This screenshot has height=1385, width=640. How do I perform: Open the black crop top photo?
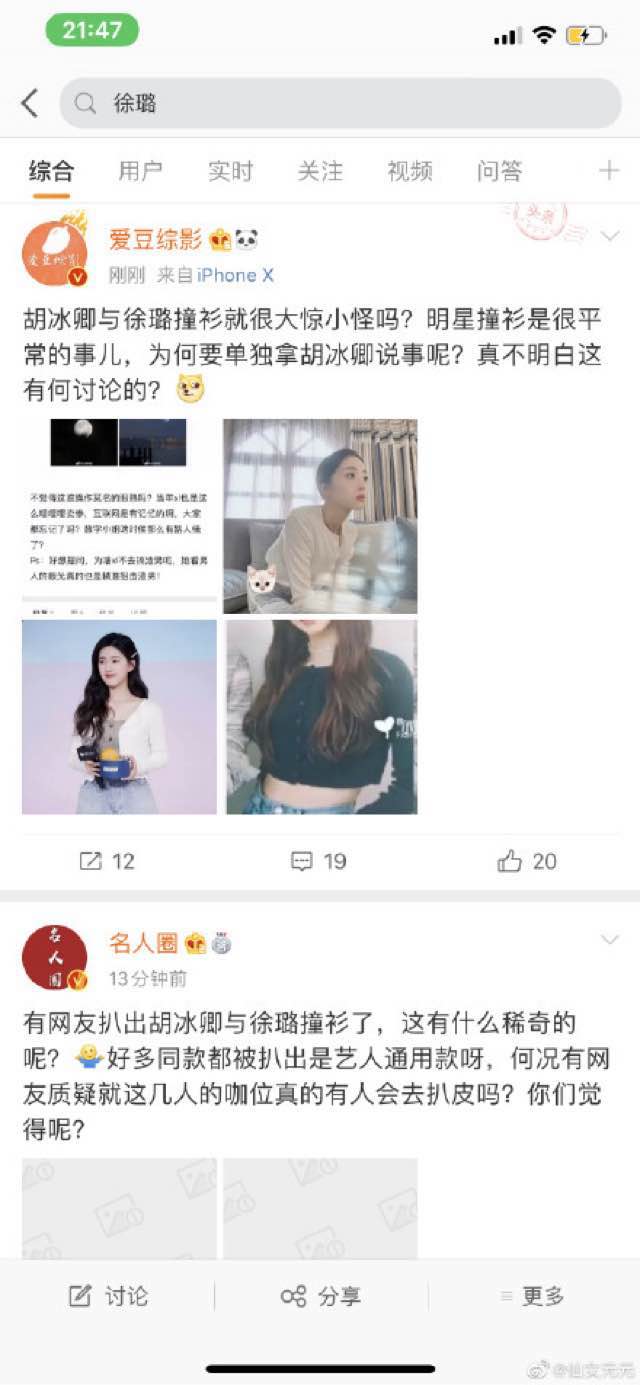(x=320, y=716)
